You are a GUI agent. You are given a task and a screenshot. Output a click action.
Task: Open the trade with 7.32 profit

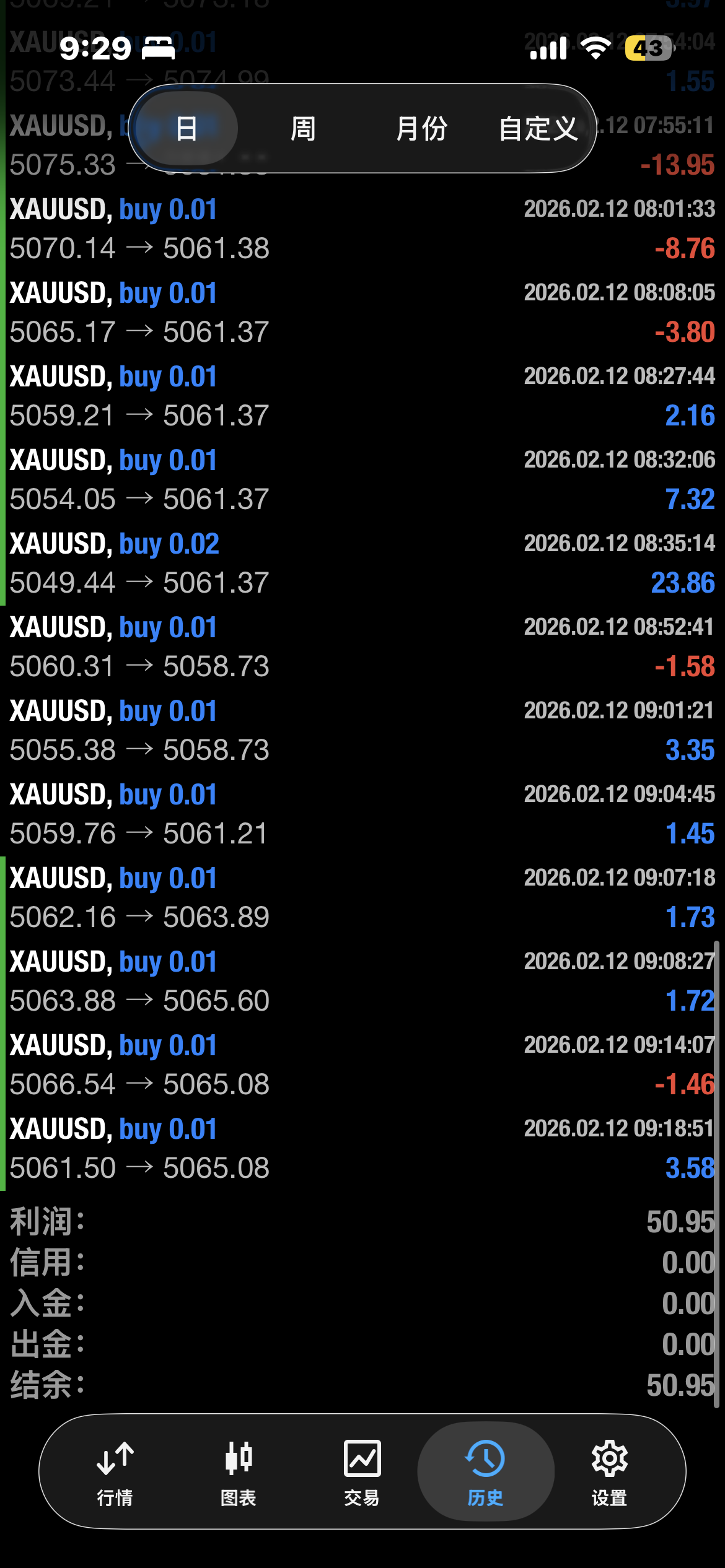362,480
